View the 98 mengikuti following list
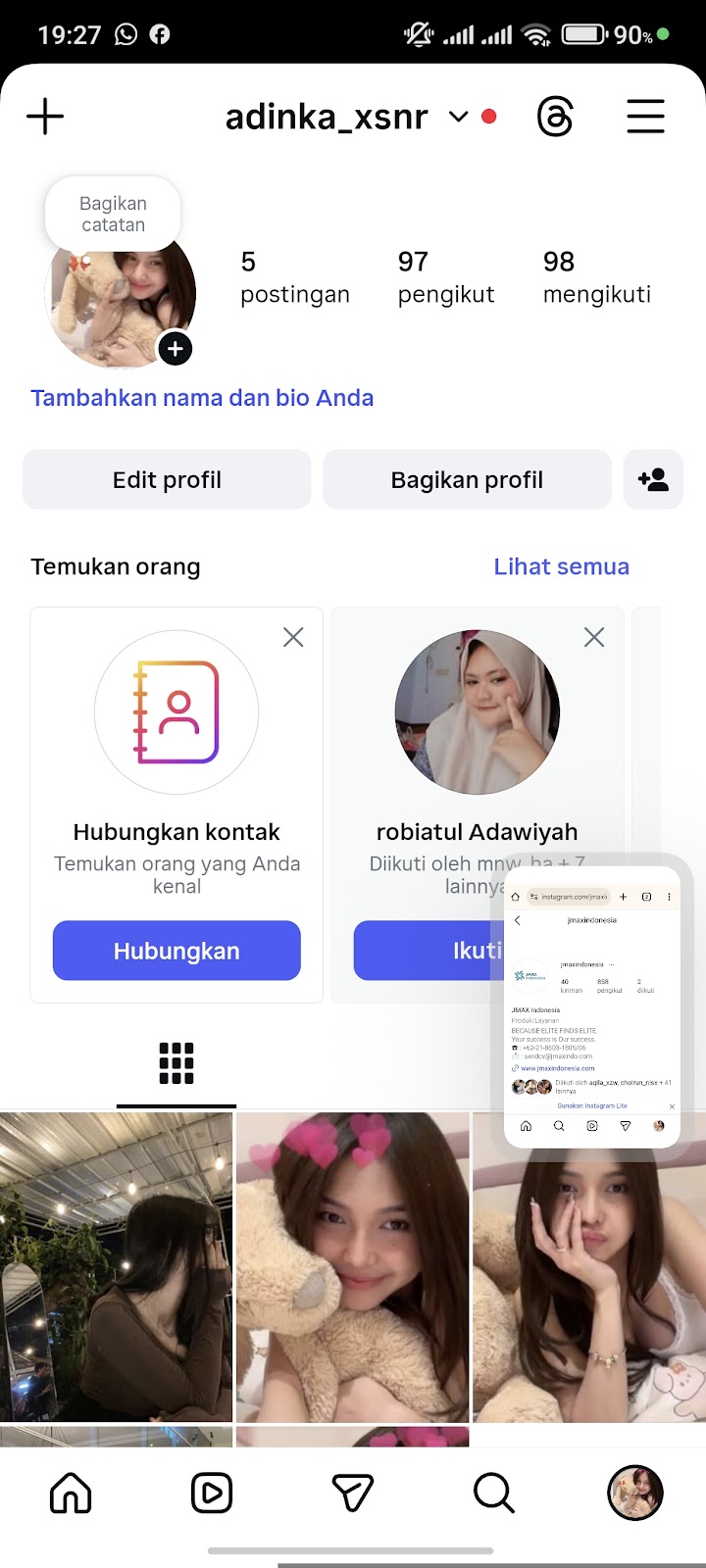The image size is (706, 1568). coord(596,276)
